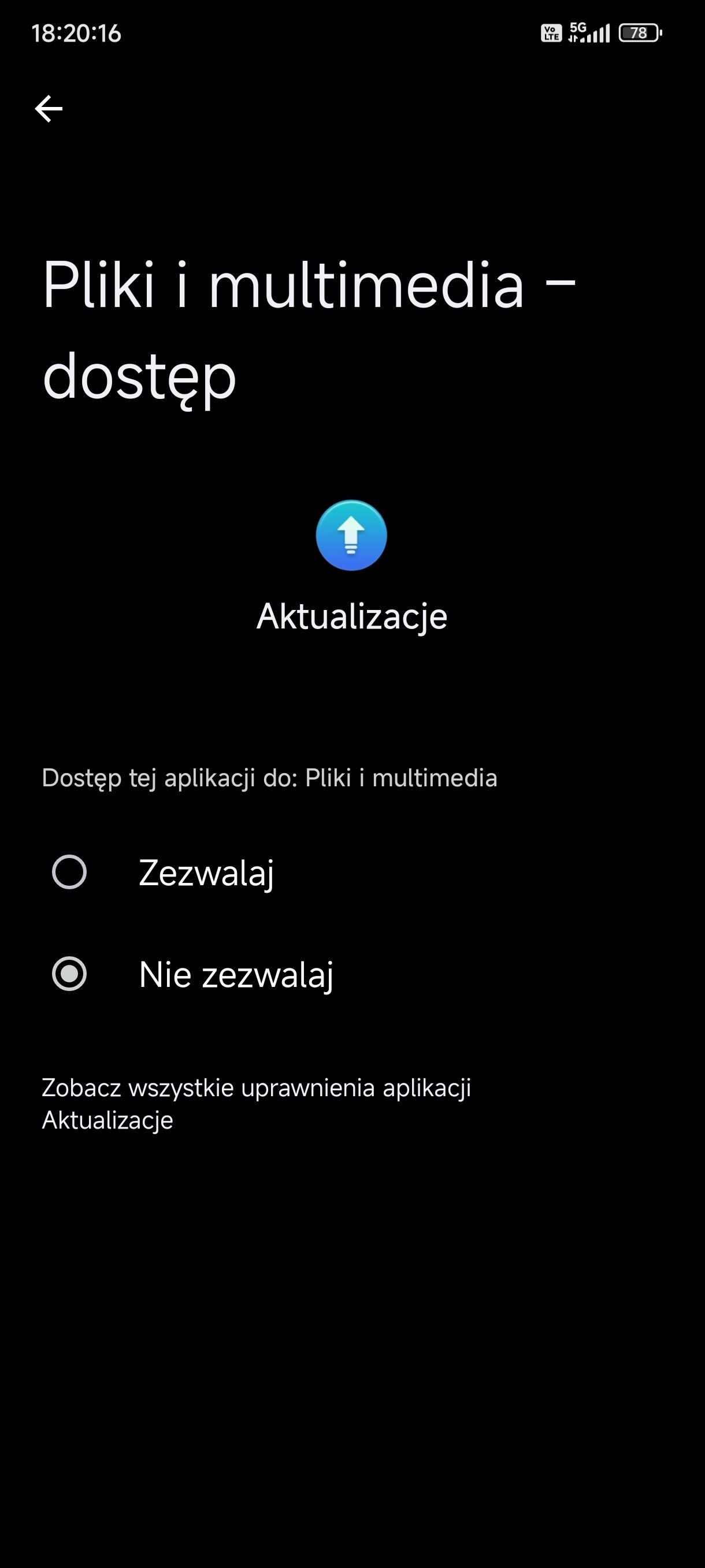
Task: Select the Zezwalaj radio option
Action: (69, 872)
